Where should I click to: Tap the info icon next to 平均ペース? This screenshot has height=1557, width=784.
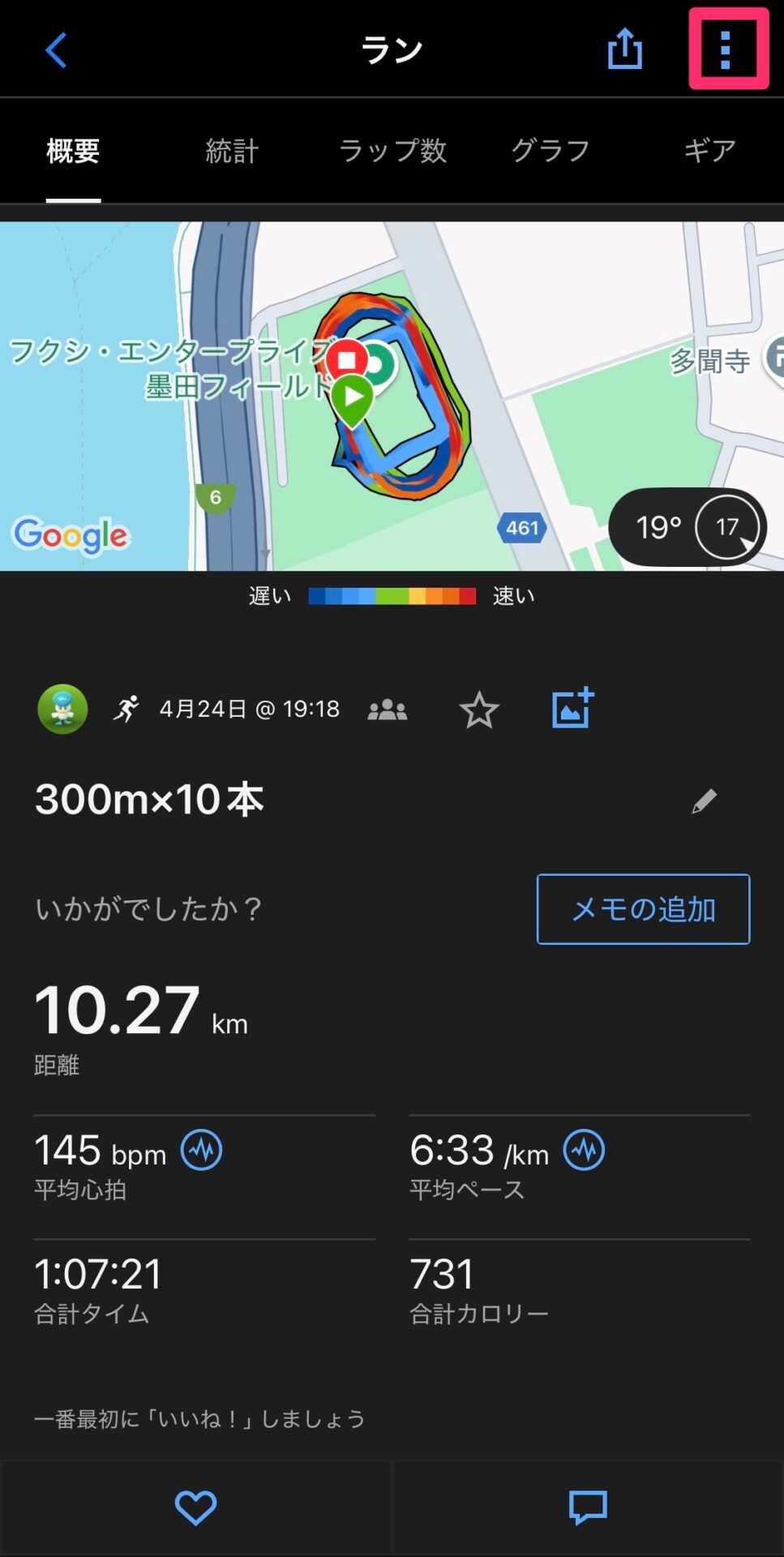(584, 1150)
